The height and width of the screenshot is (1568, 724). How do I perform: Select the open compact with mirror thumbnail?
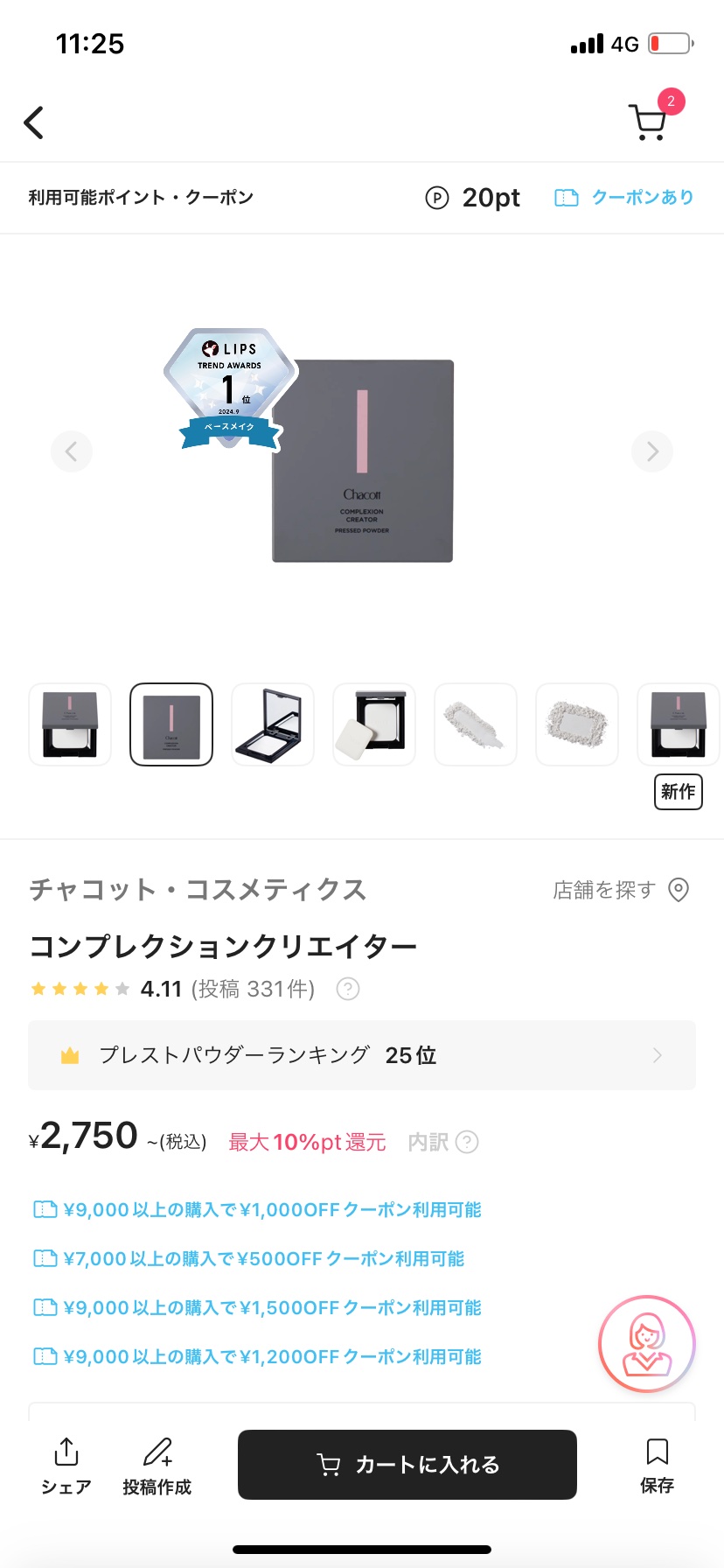pos(273,724)
